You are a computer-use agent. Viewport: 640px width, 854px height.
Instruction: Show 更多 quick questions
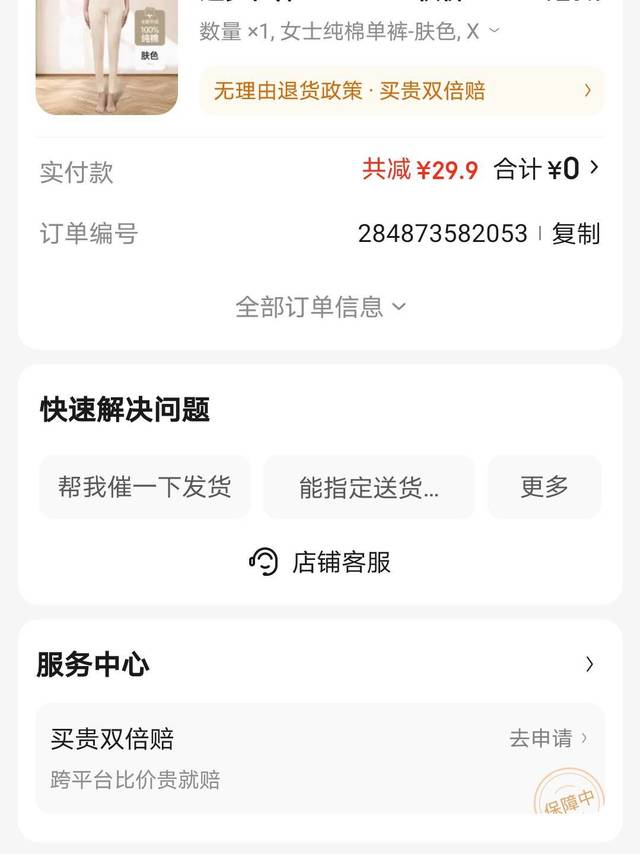coord(544,487)
